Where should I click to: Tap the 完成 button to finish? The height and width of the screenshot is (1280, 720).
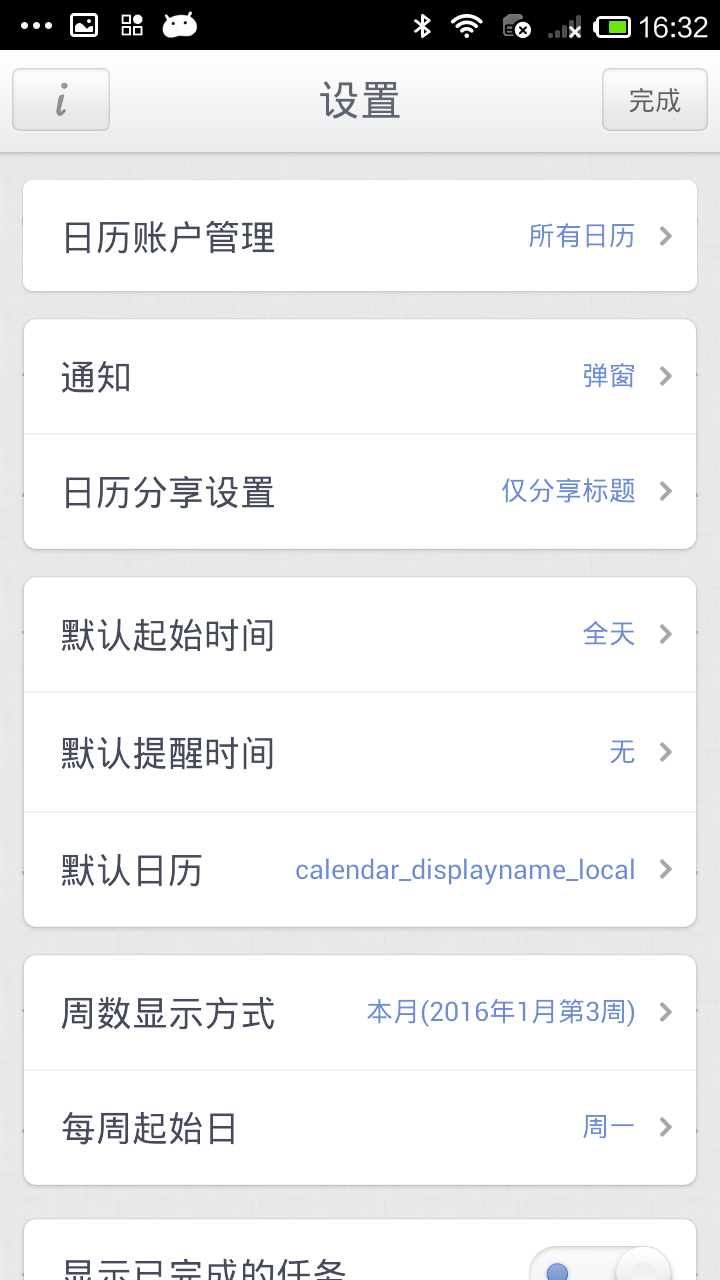pos(655,99)
